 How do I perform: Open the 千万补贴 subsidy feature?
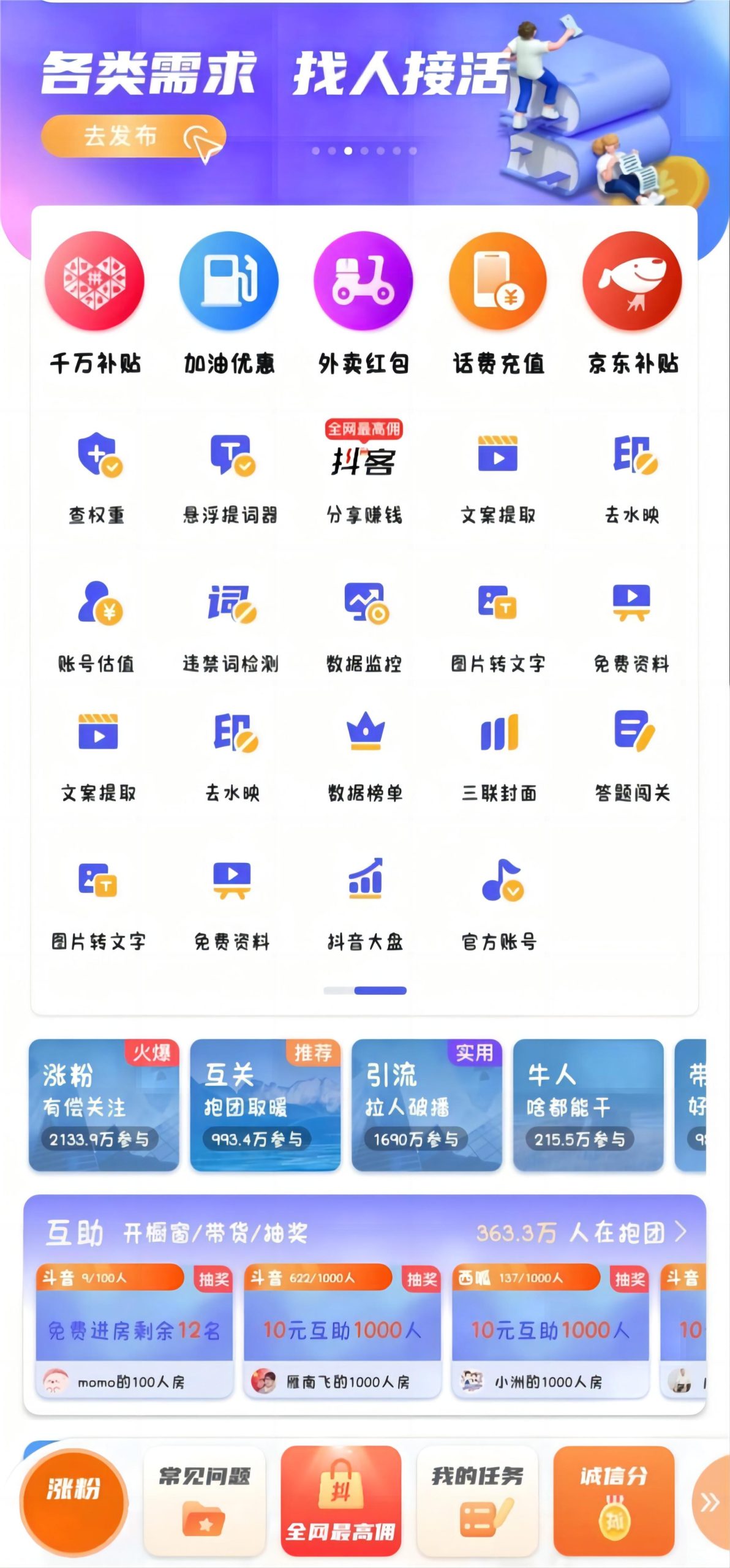tap(96, 281)
